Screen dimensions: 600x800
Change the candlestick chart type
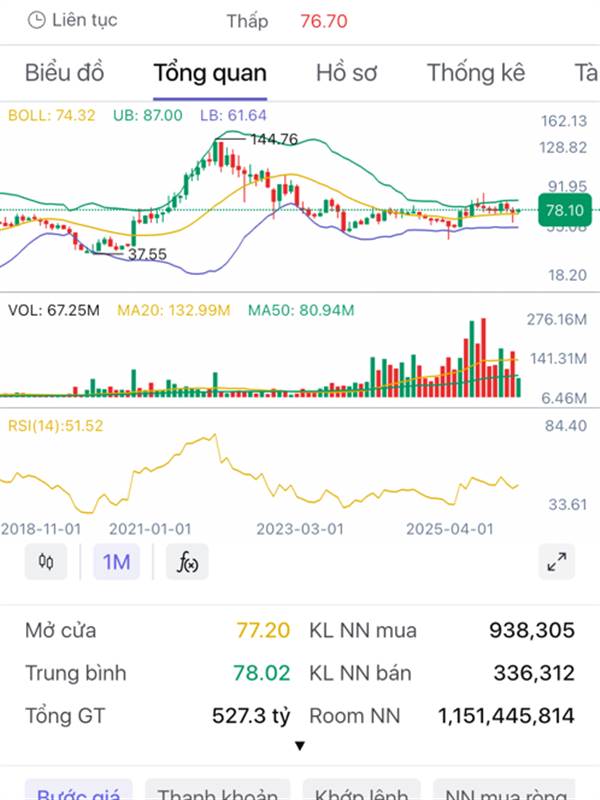[45, 562]
